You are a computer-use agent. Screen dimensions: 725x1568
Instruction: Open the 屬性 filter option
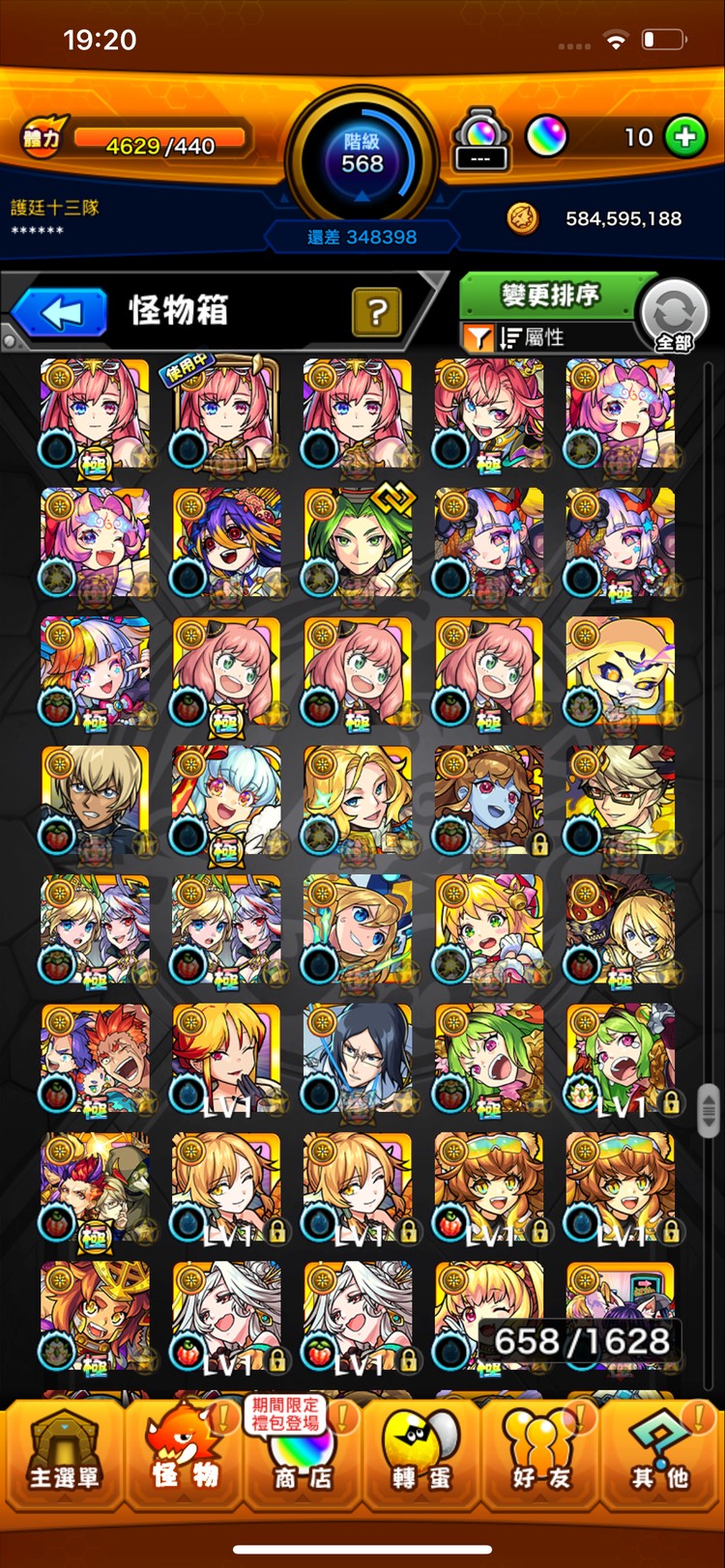tap(532, 337)
